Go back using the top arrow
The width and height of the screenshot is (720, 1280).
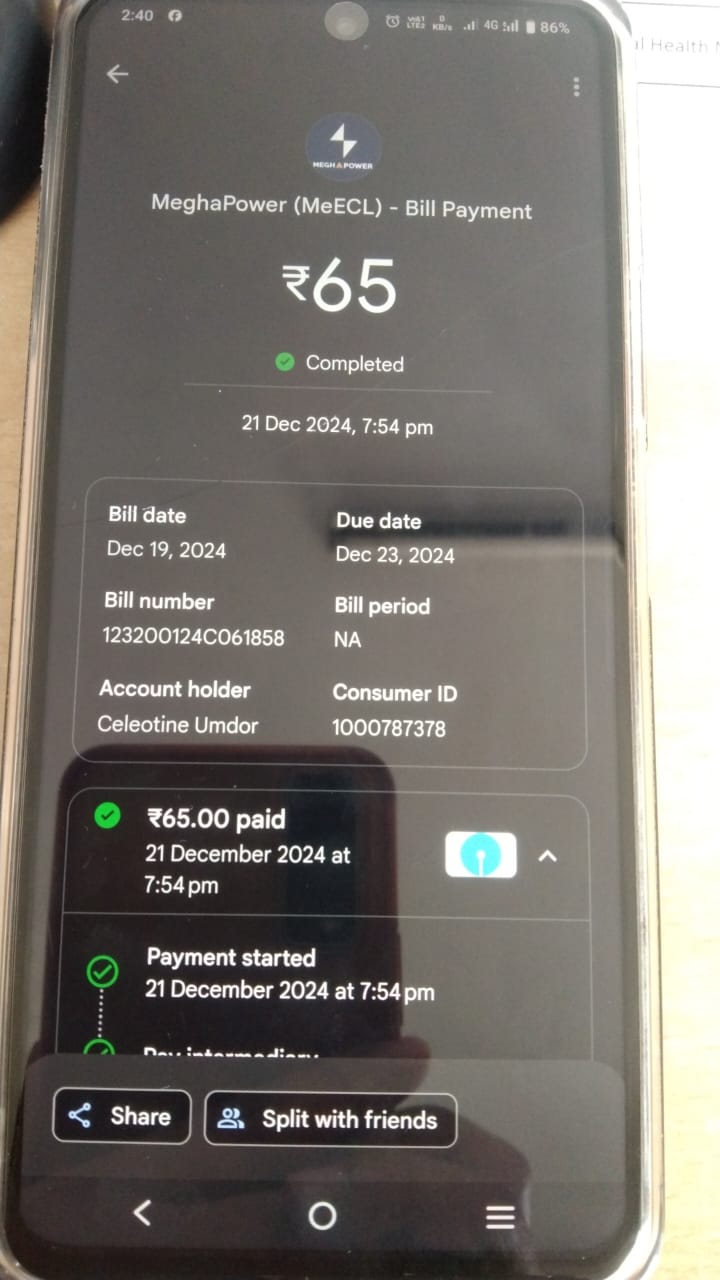[118, 74]
